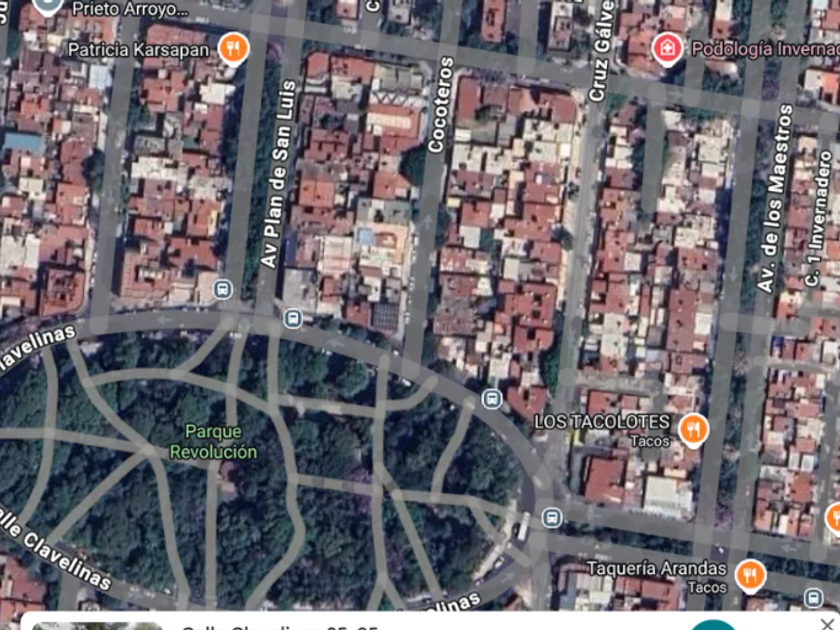The image size is (840, 630).
Task: Select the bus stop below Cocoteros street
Action: (491, 399)
